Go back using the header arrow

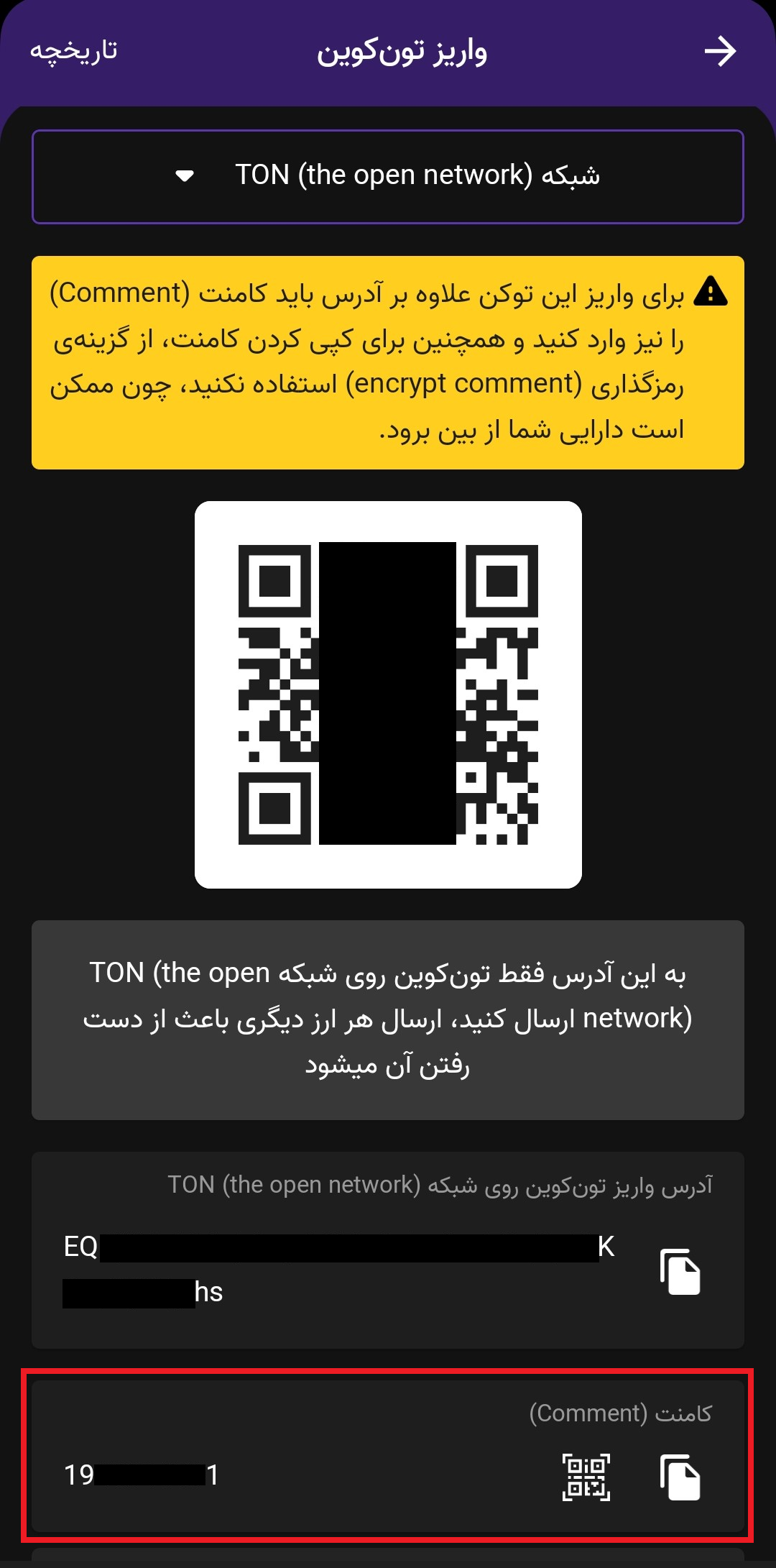coord(720,52)
